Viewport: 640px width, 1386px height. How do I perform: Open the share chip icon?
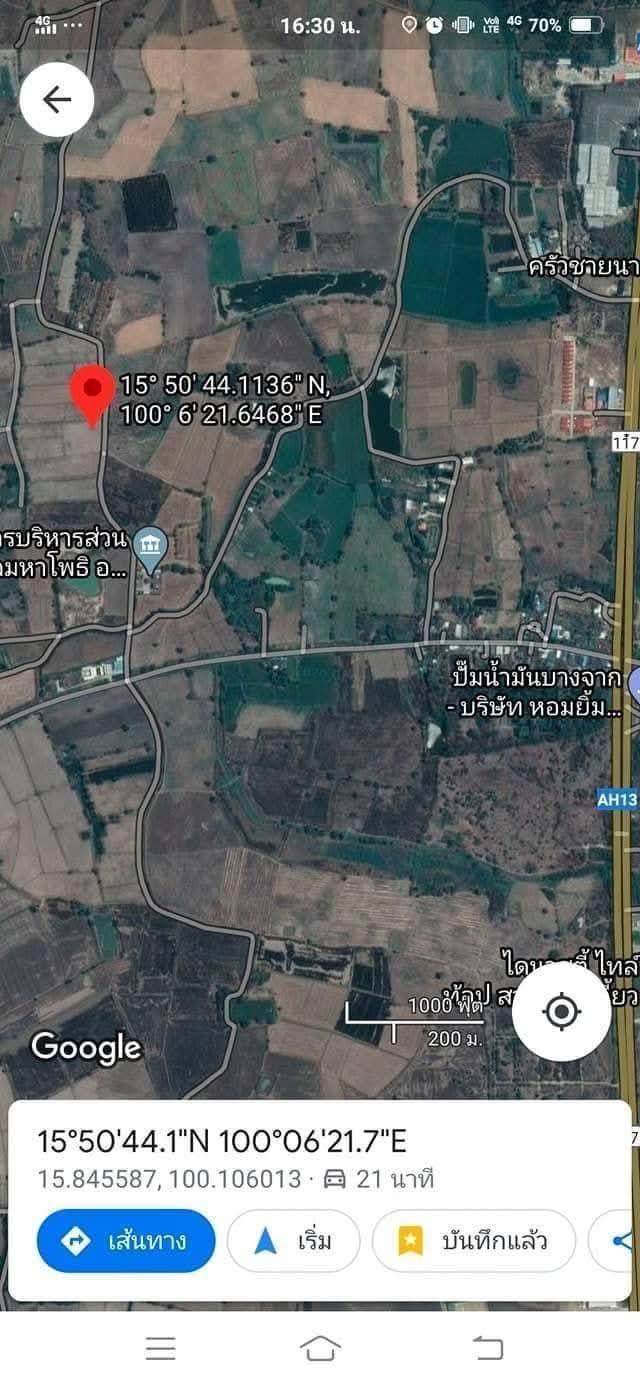[x=622, y=1241]
